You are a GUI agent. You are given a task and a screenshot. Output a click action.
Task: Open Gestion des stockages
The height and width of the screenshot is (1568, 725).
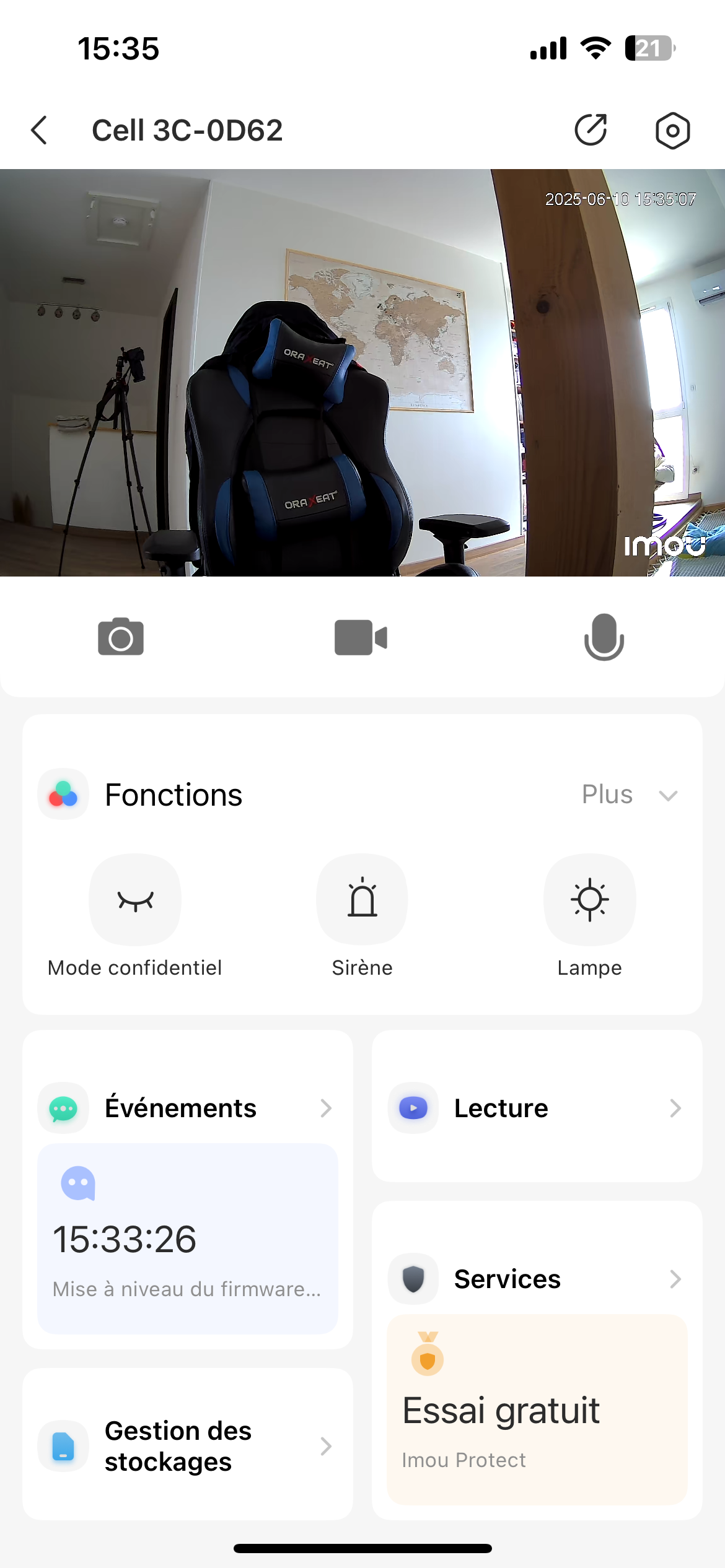click(187, 1445)
